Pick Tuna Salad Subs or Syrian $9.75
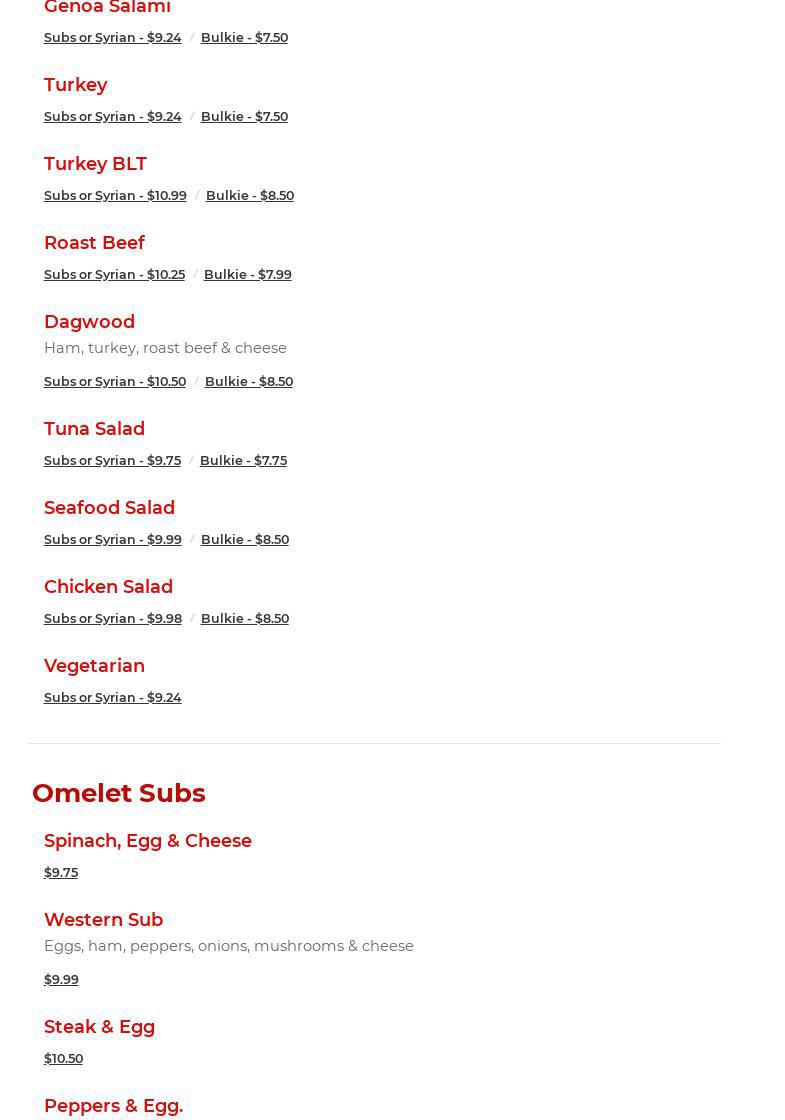Image resolution: width=785 pixels, height=1120 pixels. 112,460
